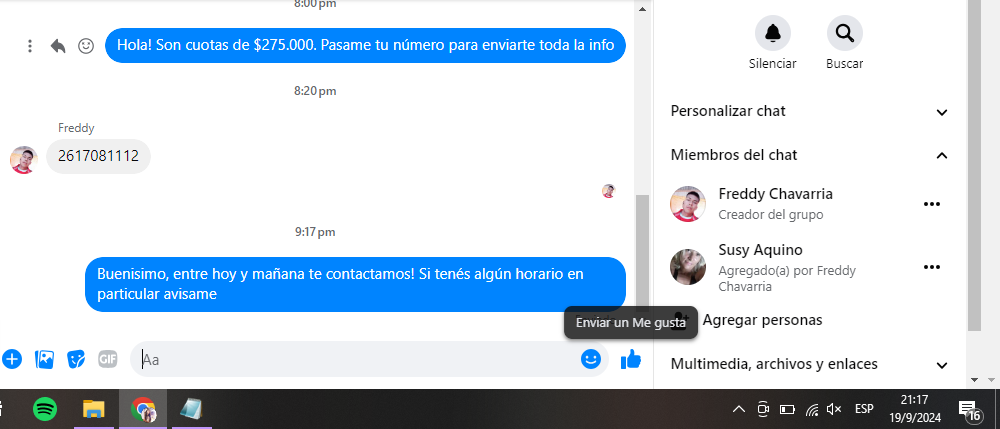Focus the Aa message text field
Image resolution: width=1000 pixels, height=429 pixels.
point(350,359)
